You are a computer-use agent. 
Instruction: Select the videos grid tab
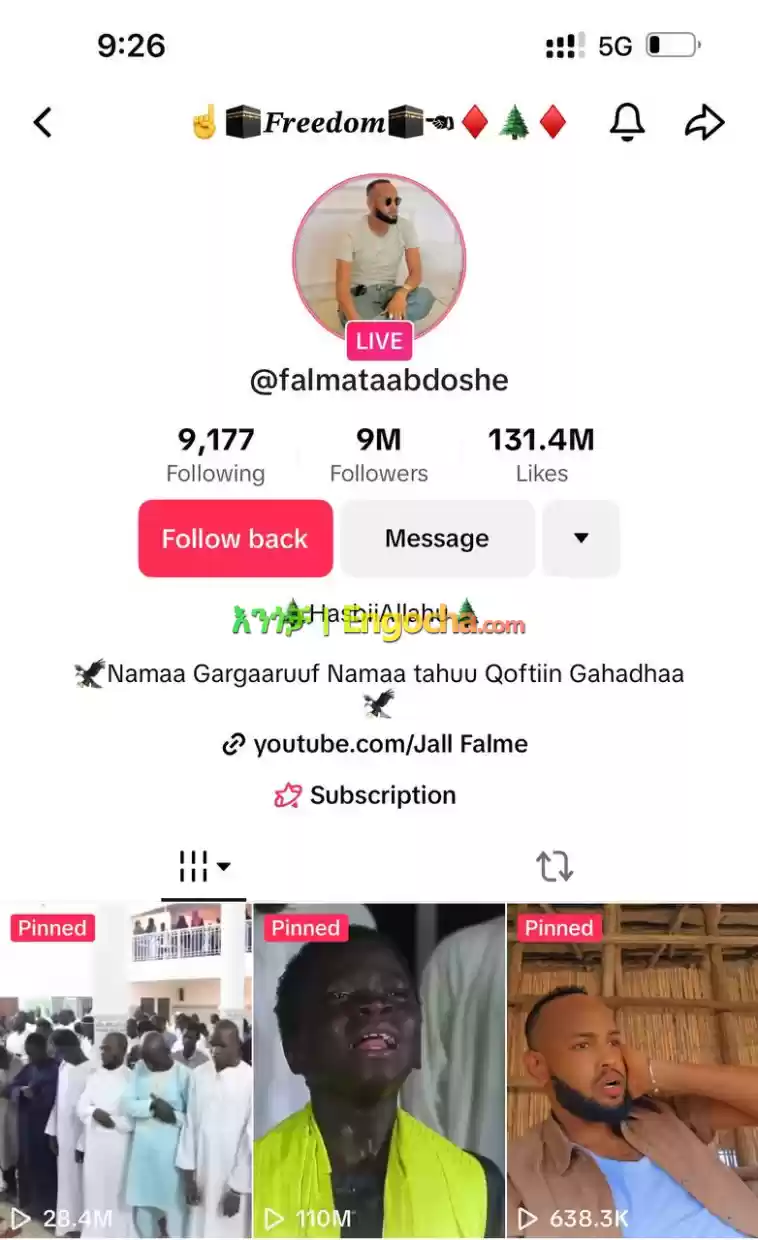click(x=204, y=866)
